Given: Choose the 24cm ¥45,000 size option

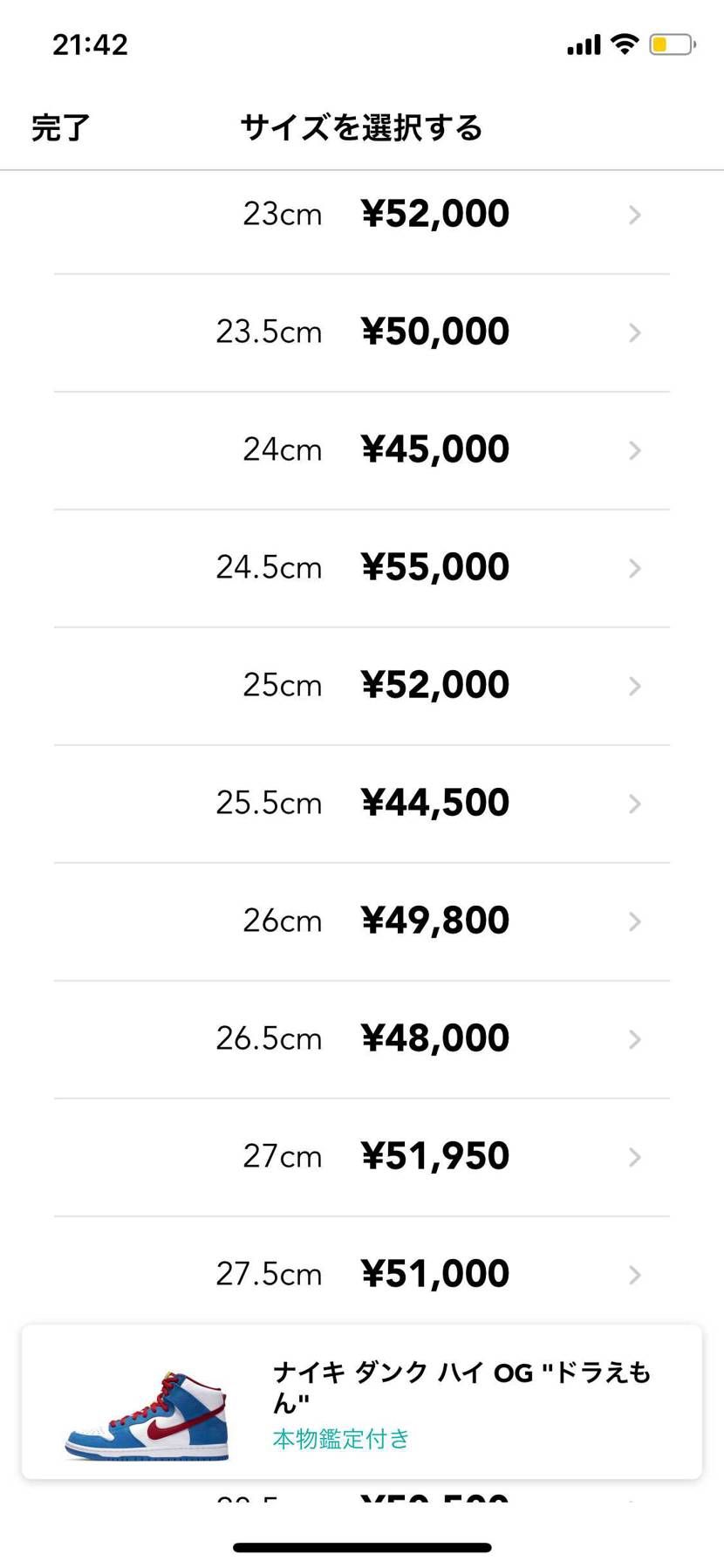Looking at the screenshot, I should click(362, 450).
